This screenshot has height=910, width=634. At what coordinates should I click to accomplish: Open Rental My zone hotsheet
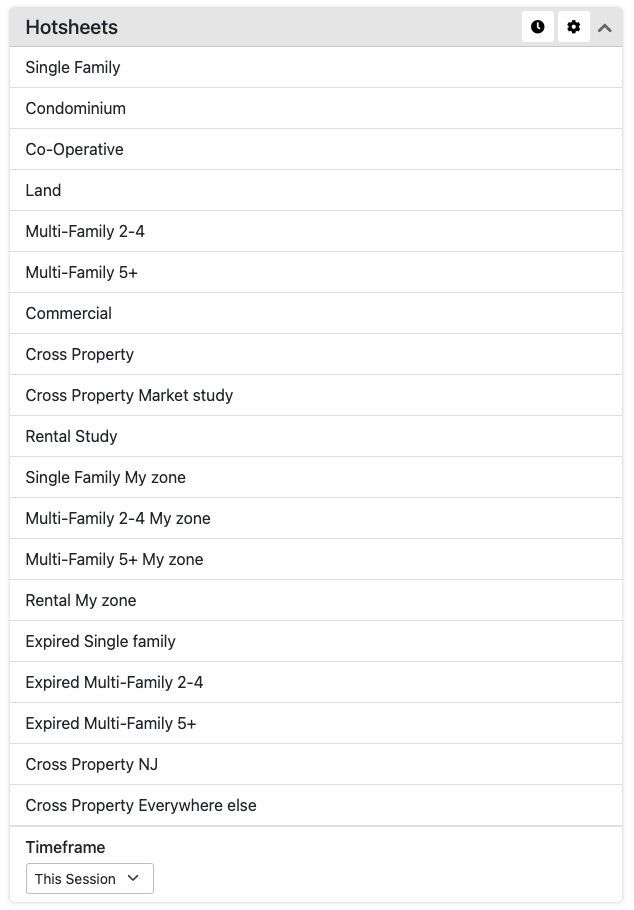coord(81,600)
